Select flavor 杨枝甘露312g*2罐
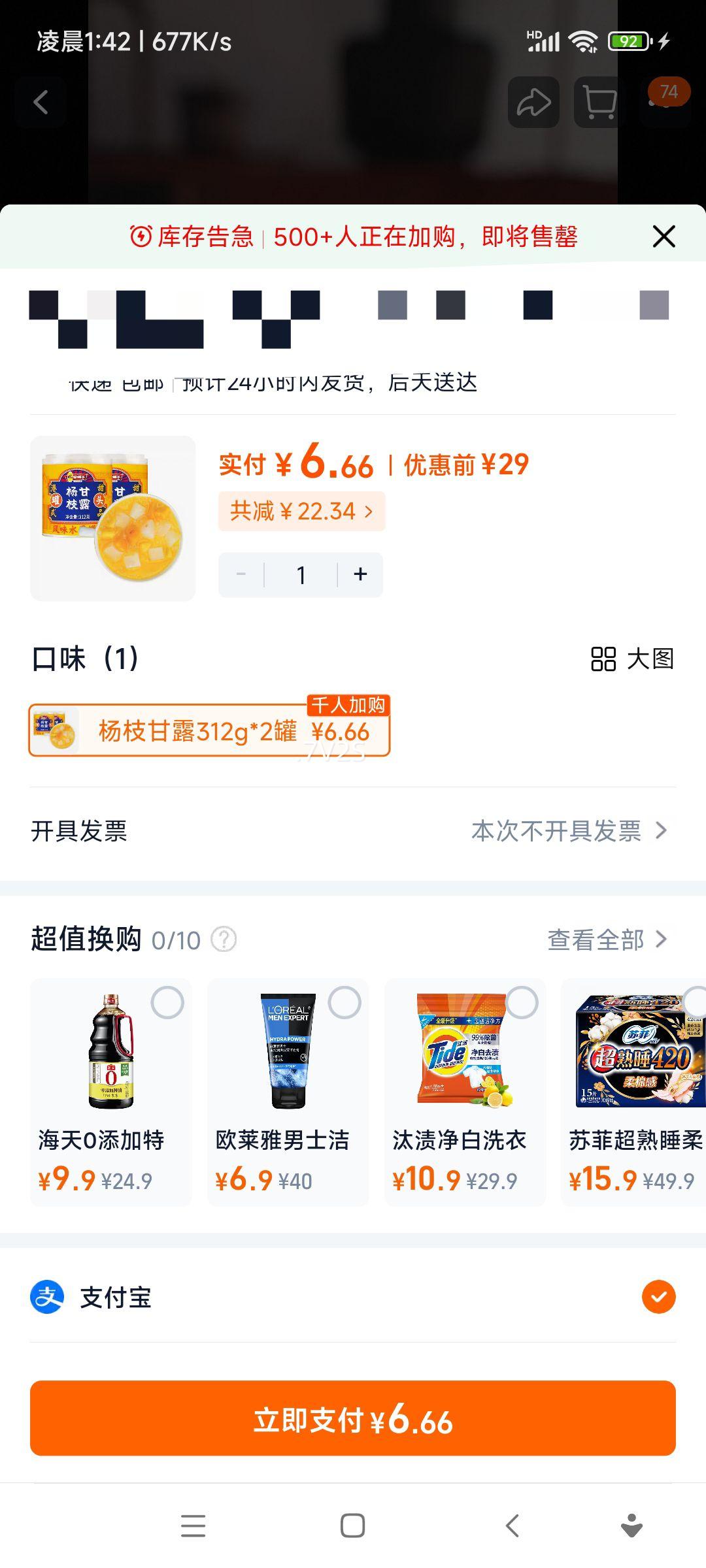Viewport: 706px width, 1568px height. (209, 730)
